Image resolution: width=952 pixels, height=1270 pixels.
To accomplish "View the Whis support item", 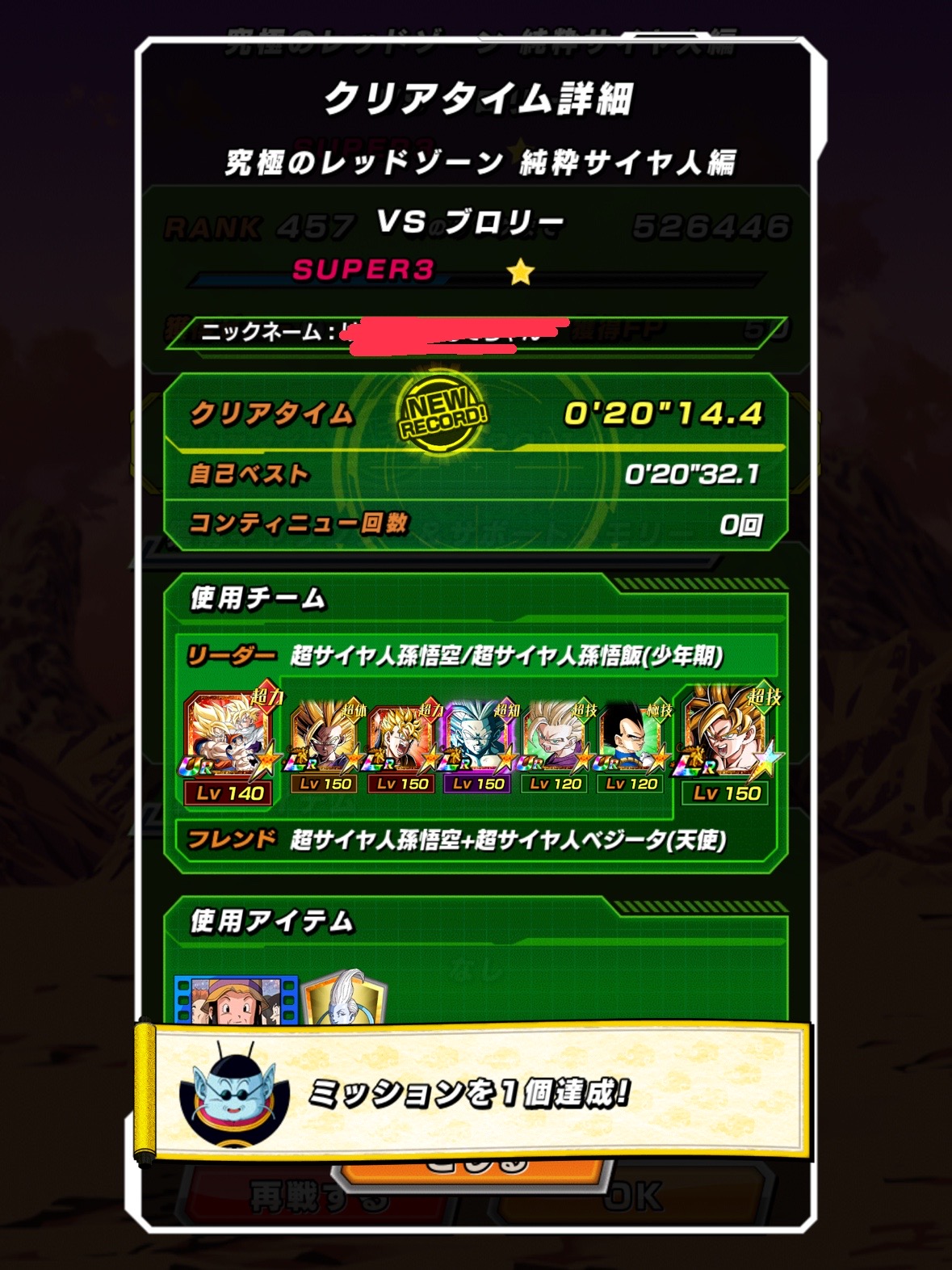I will click(x=344, y=996).
